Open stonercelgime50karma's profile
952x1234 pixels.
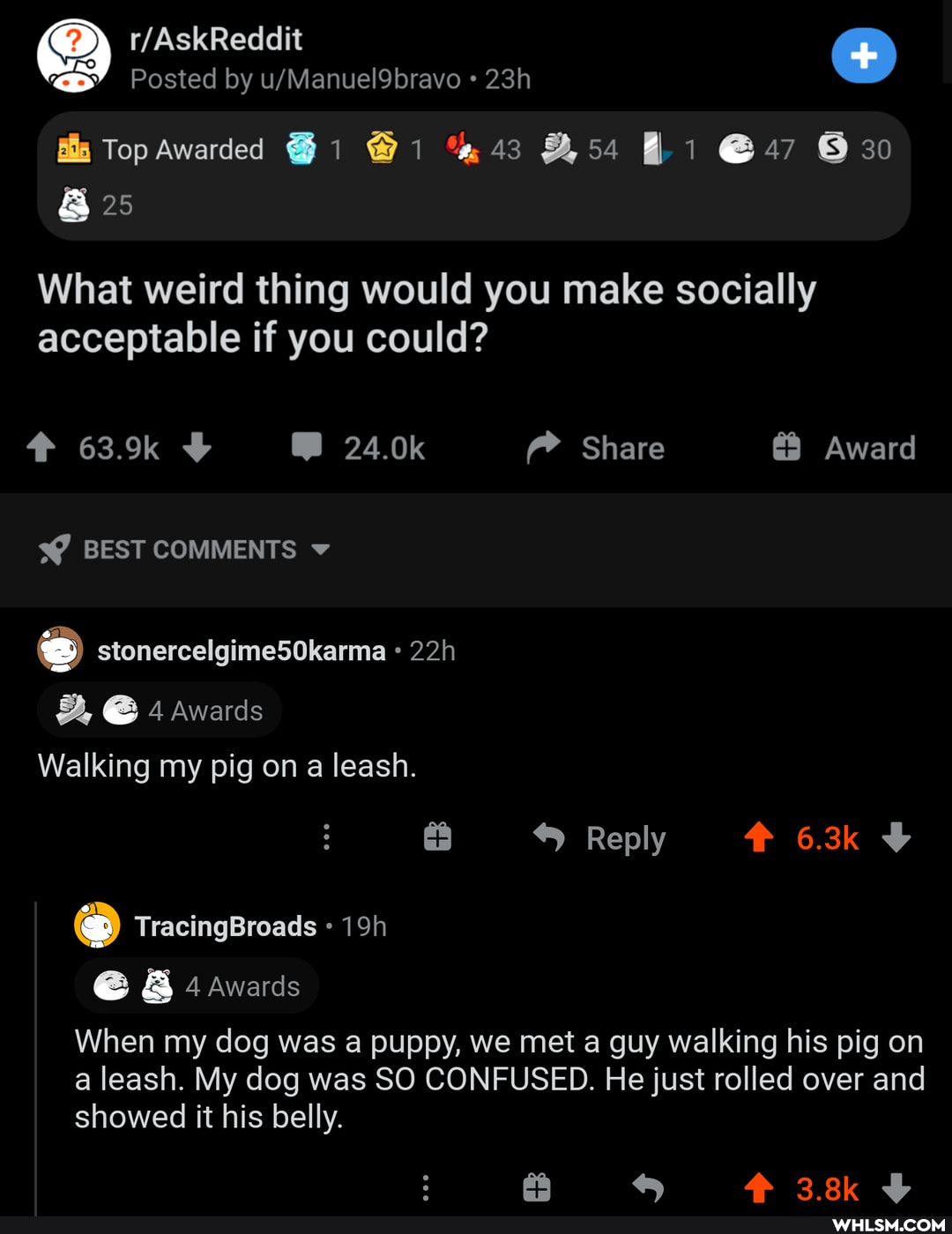click(x=241, y=650)
